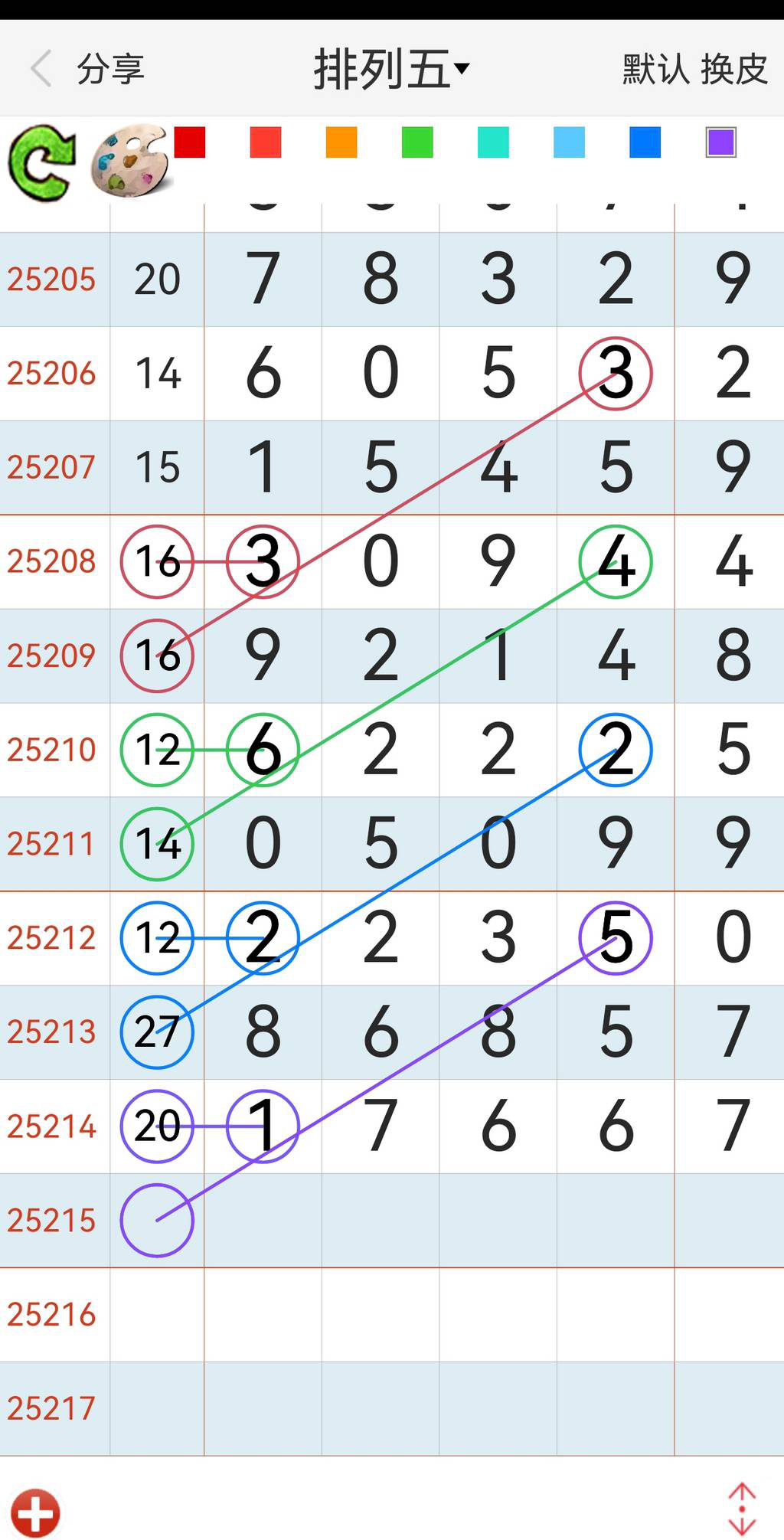Tap the red plus button
This screenshot has width=784, height=1540.
pyautogui.click(x=35, y=1512)
